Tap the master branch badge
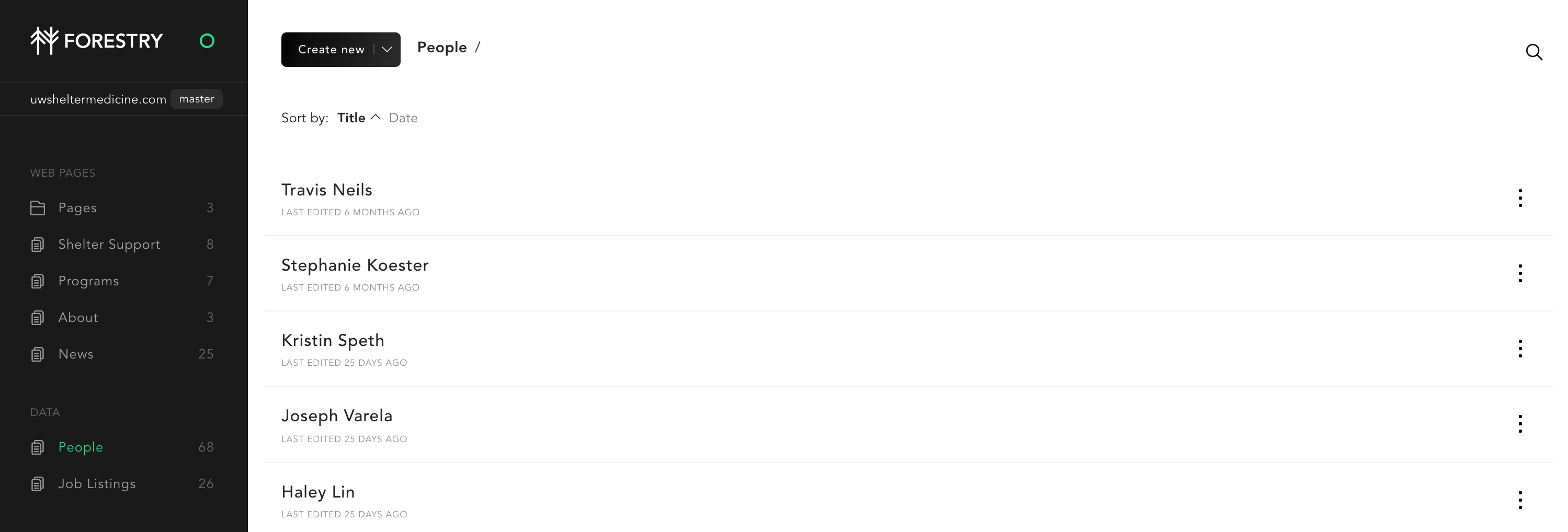Image resolution: width=1568 pixels, height=532 pixels. [197, 99]
